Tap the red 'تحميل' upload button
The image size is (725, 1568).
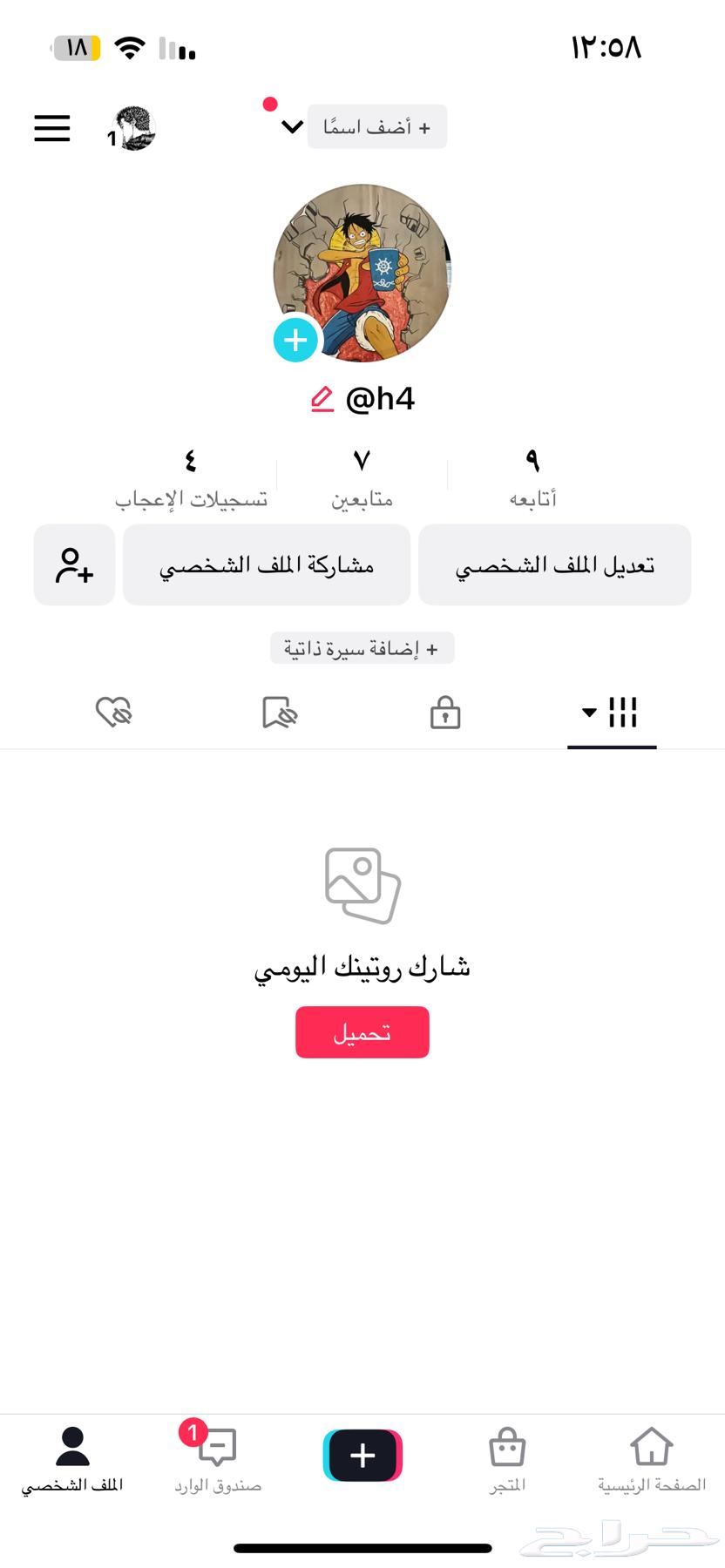pyautogui.click(x=362, y=1032)
